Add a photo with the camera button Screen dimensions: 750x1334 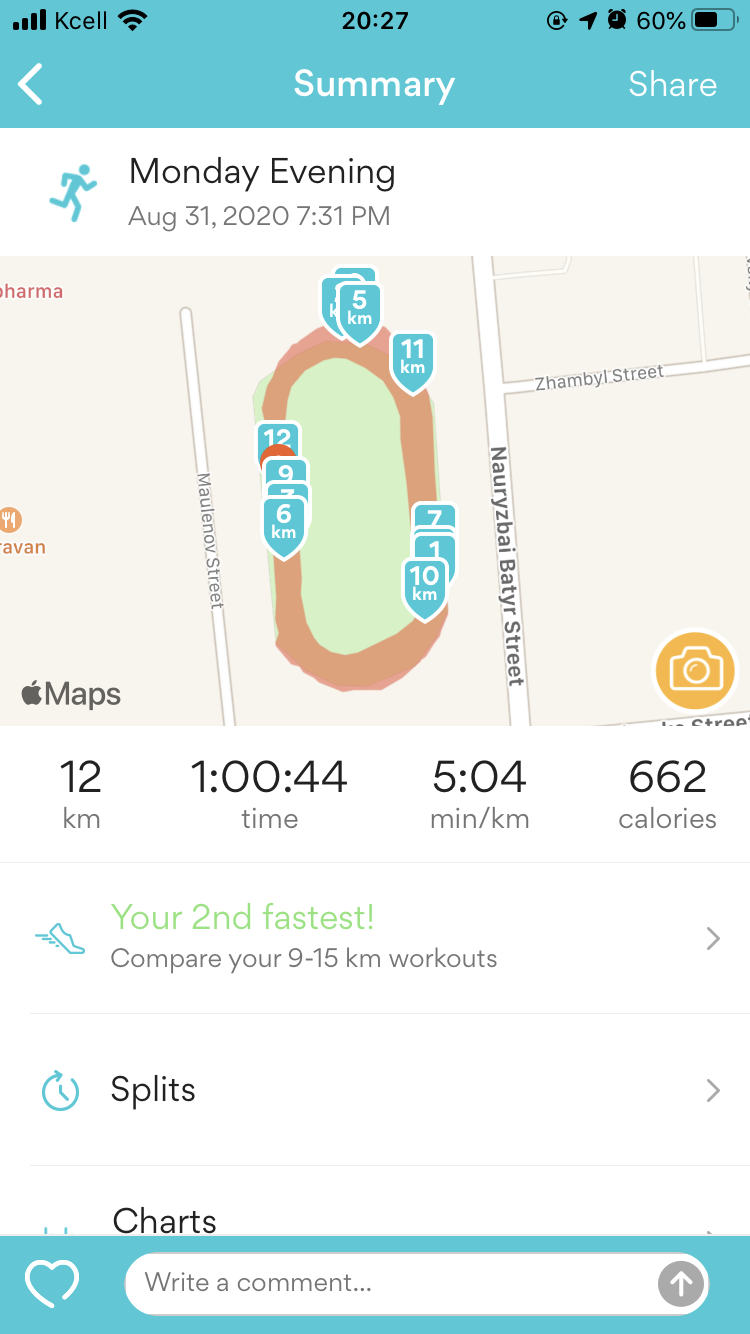695,671
